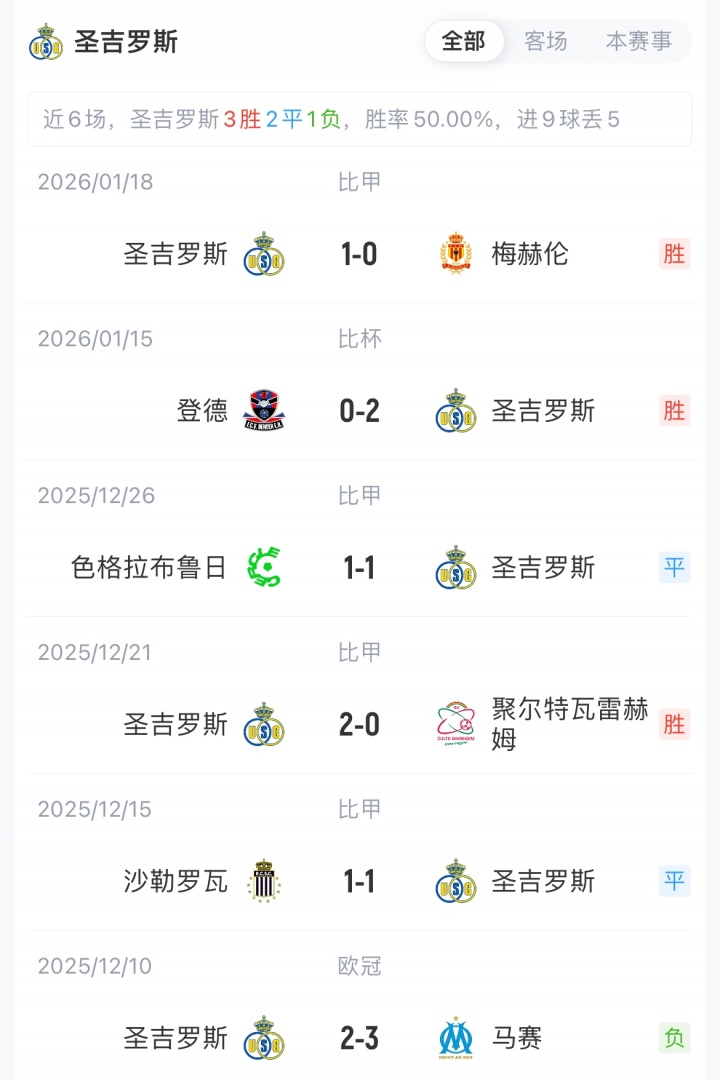Open the 圣吉罗斯 vs 马赛 2-3 match
The image size is (720, 1080).
pos(359,1038)
